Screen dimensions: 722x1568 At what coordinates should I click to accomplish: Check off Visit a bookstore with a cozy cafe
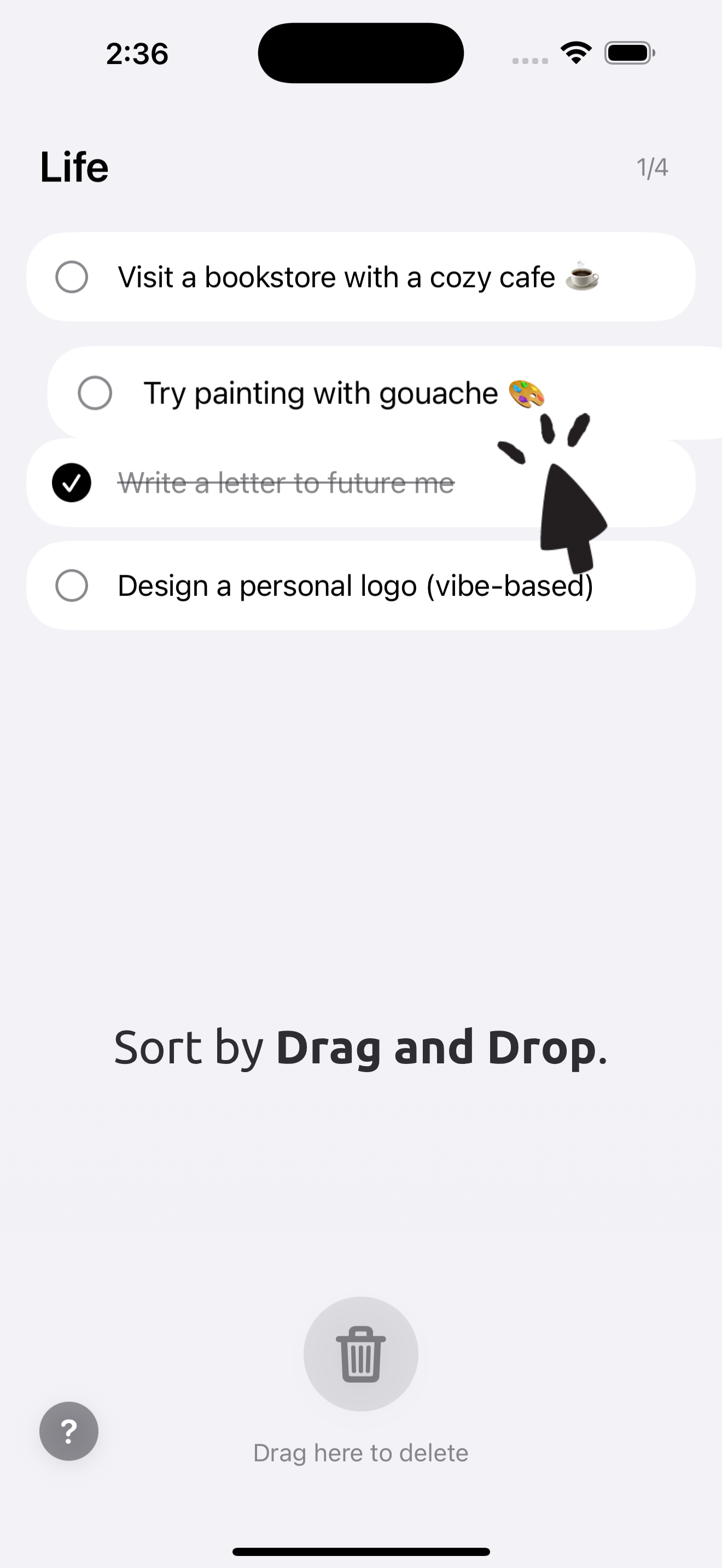point(72,277)
